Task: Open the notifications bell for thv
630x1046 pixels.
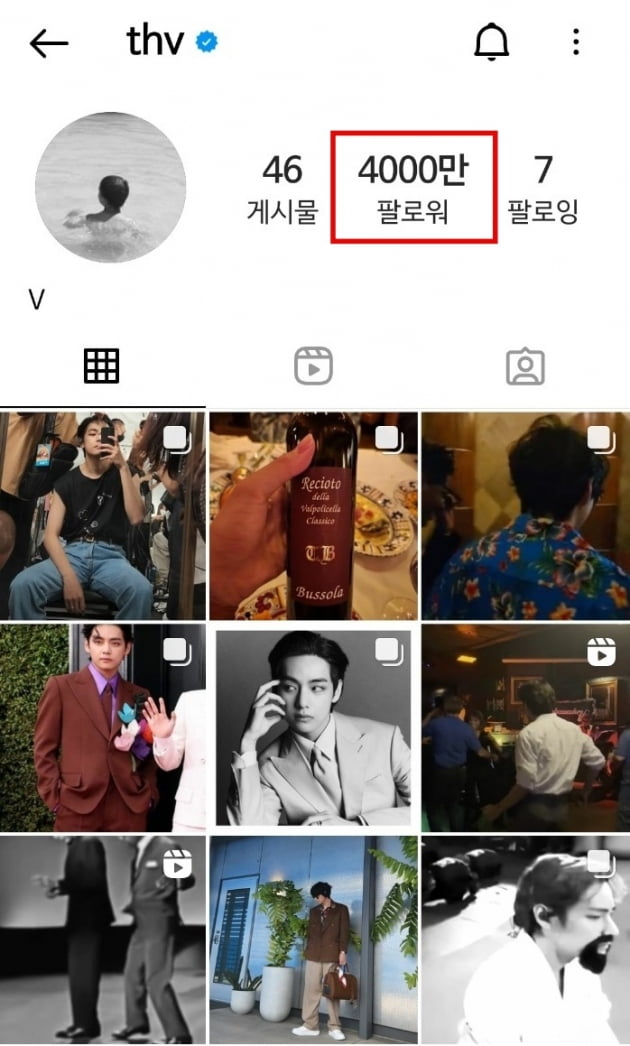Action: coord(491,42)
